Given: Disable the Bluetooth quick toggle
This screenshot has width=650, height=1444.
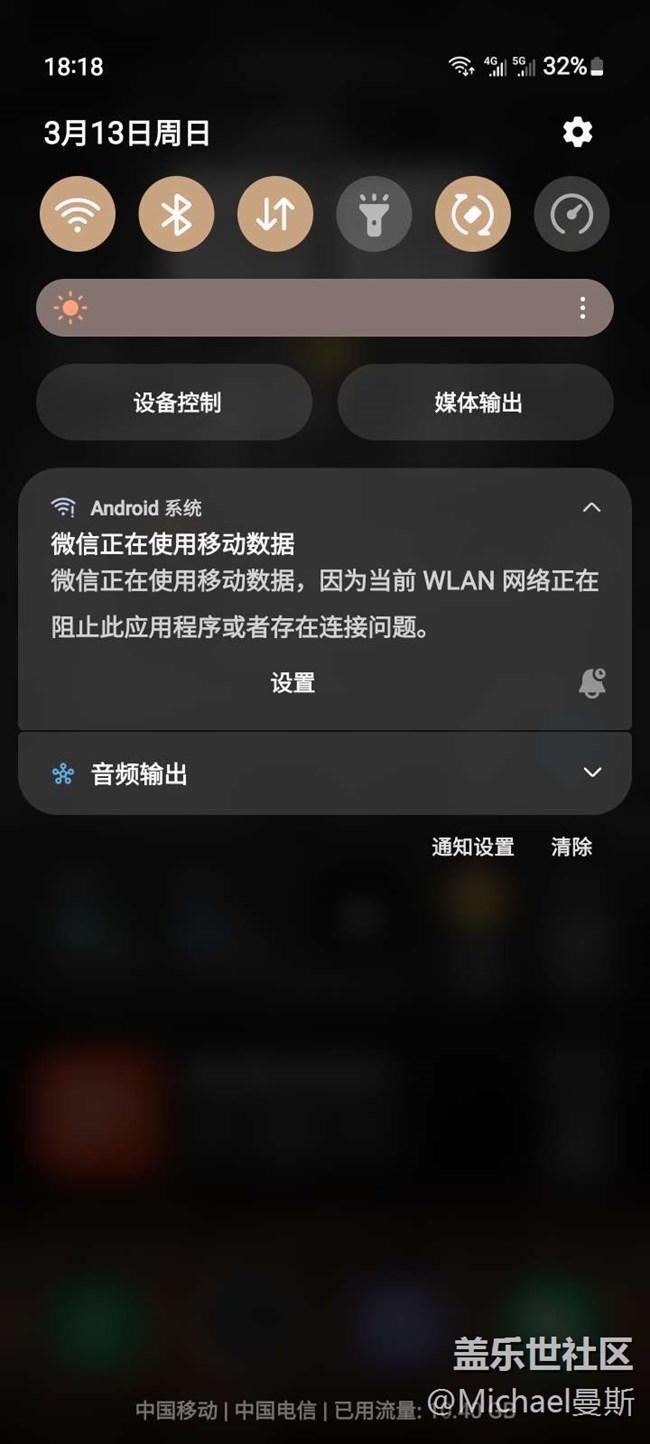Looking at the screenshot, I should pos(176,214).
